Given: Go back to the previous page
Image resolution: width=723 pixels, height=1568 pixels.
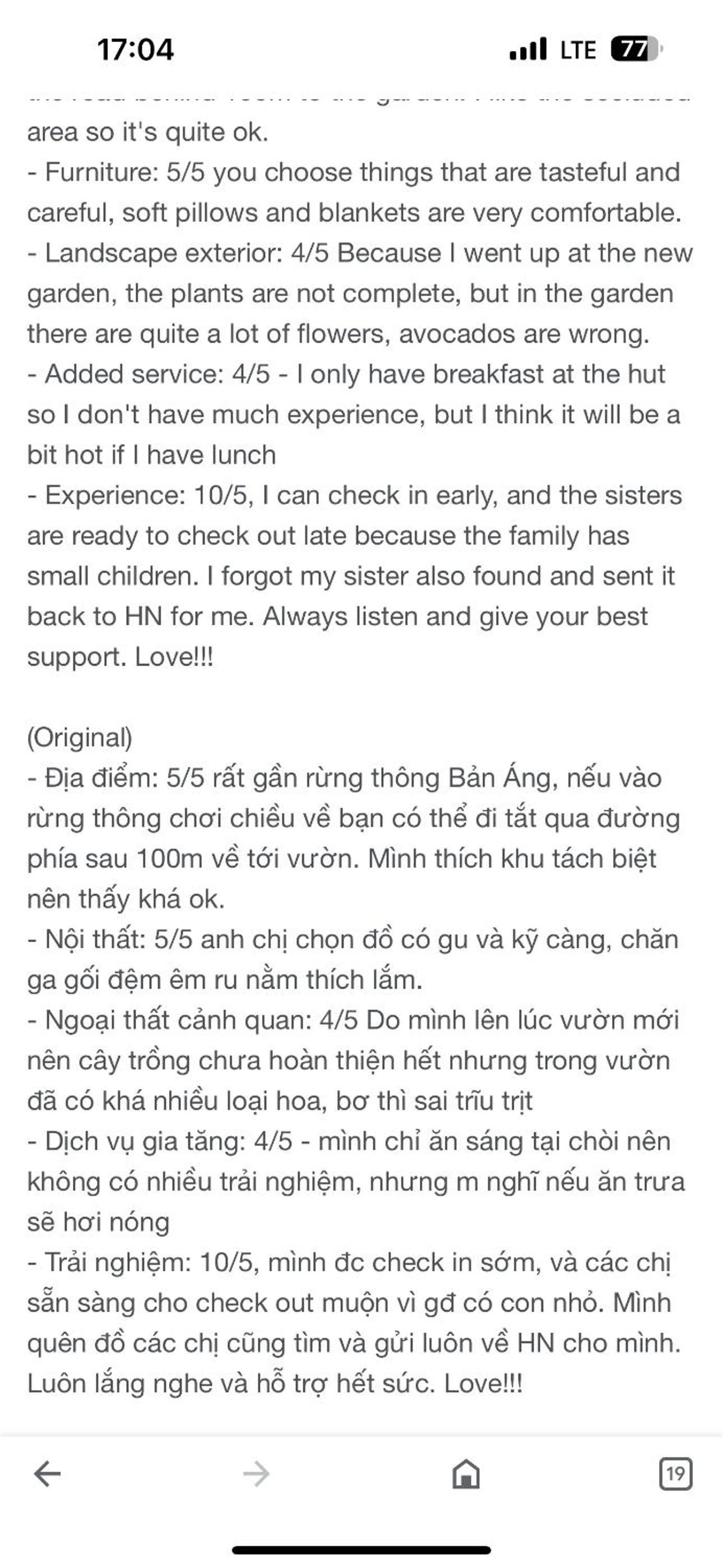Looking at the screenshot, I should pos(48,1474).
